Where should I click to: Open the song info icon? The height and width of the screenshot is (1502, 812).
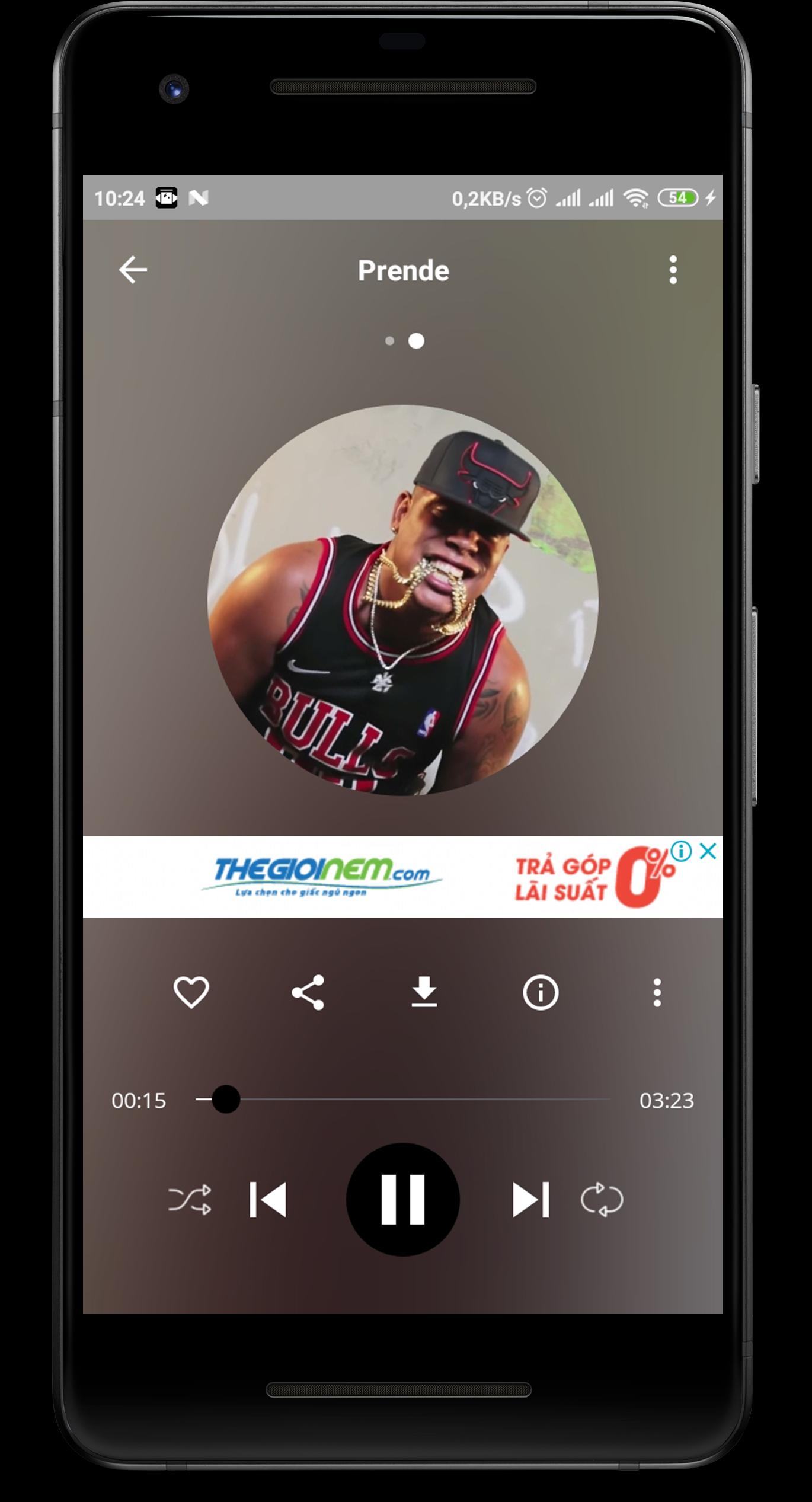tap(540, 992)
